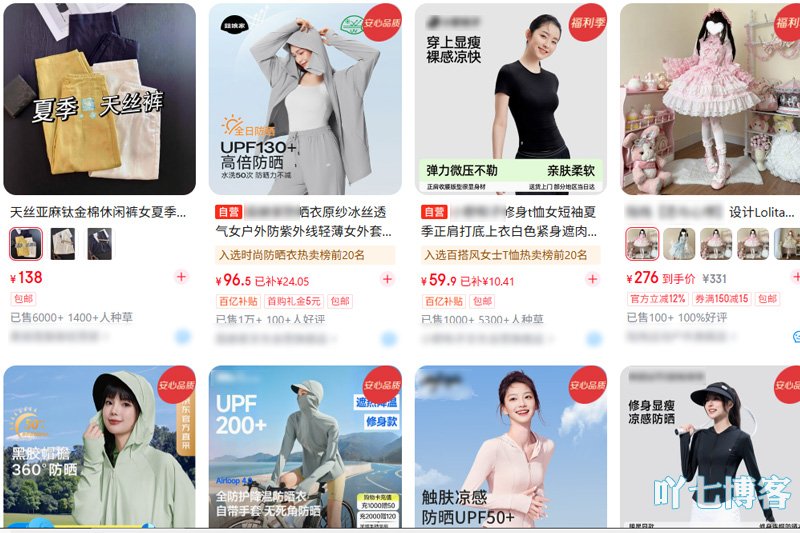Choose the second variant swatch of Lolita dress
The image size is (800, 533).
tap(679, 244)
